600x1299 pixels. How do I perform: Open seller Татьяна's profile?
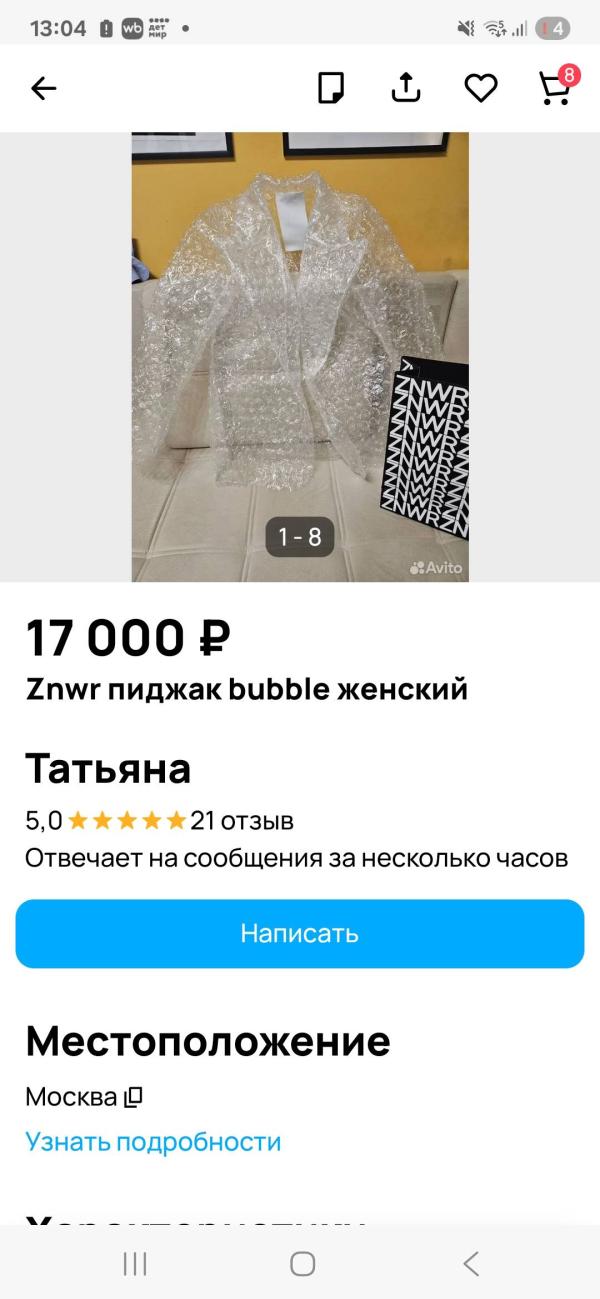pos(108,769)
